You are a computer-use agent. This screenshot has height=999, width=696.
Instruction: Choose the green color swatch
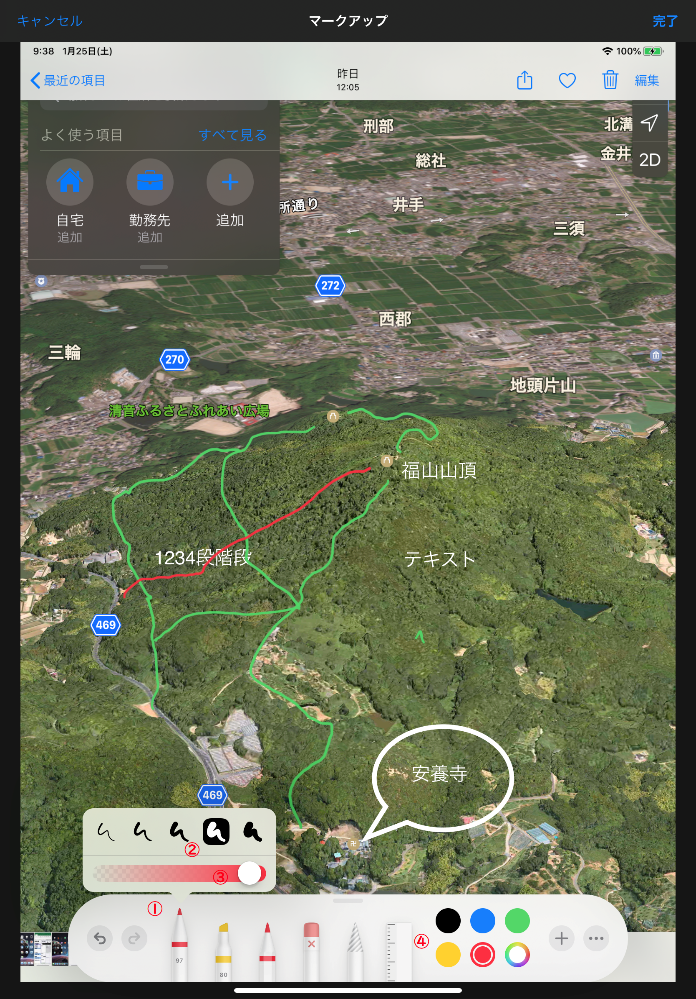tap(518, 921)
